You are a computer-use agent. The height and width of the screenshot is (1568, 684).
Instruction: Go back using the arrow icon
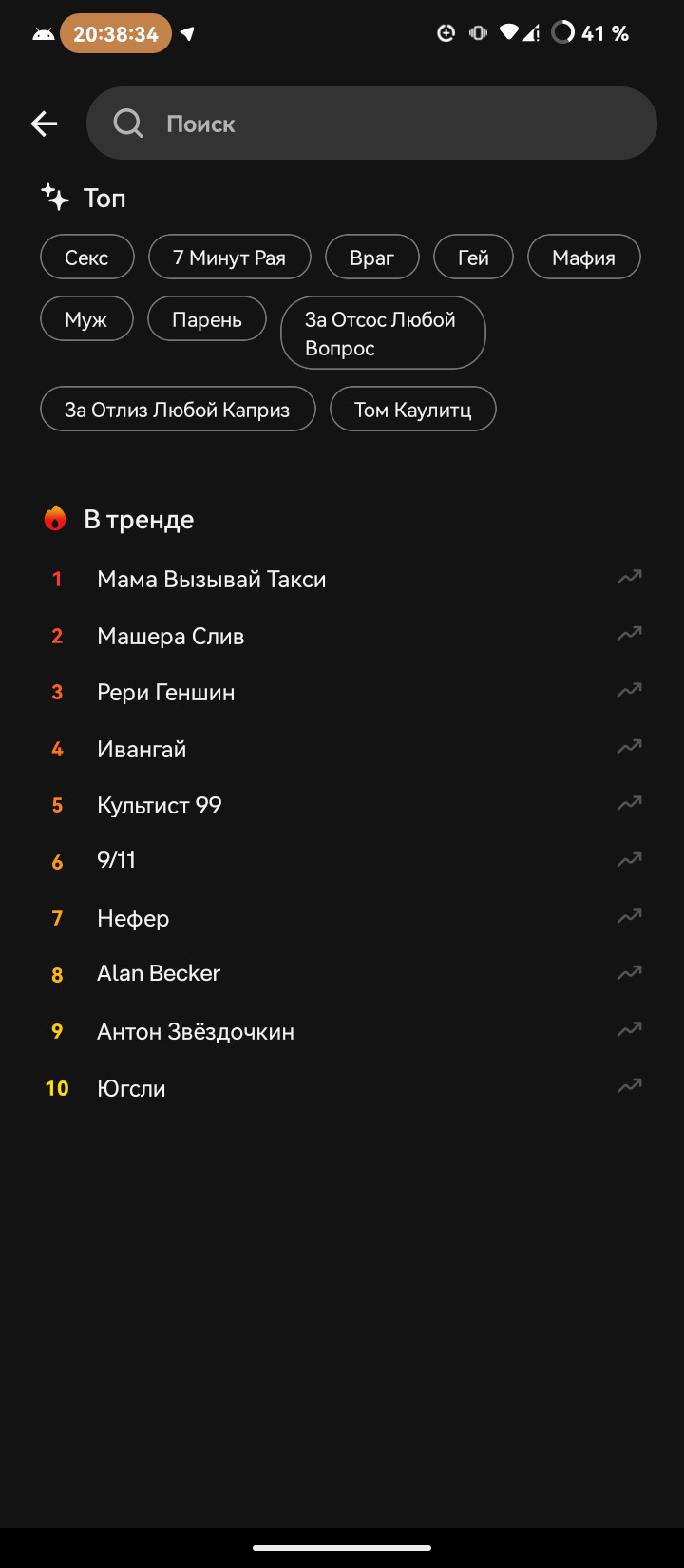(44, 124)
